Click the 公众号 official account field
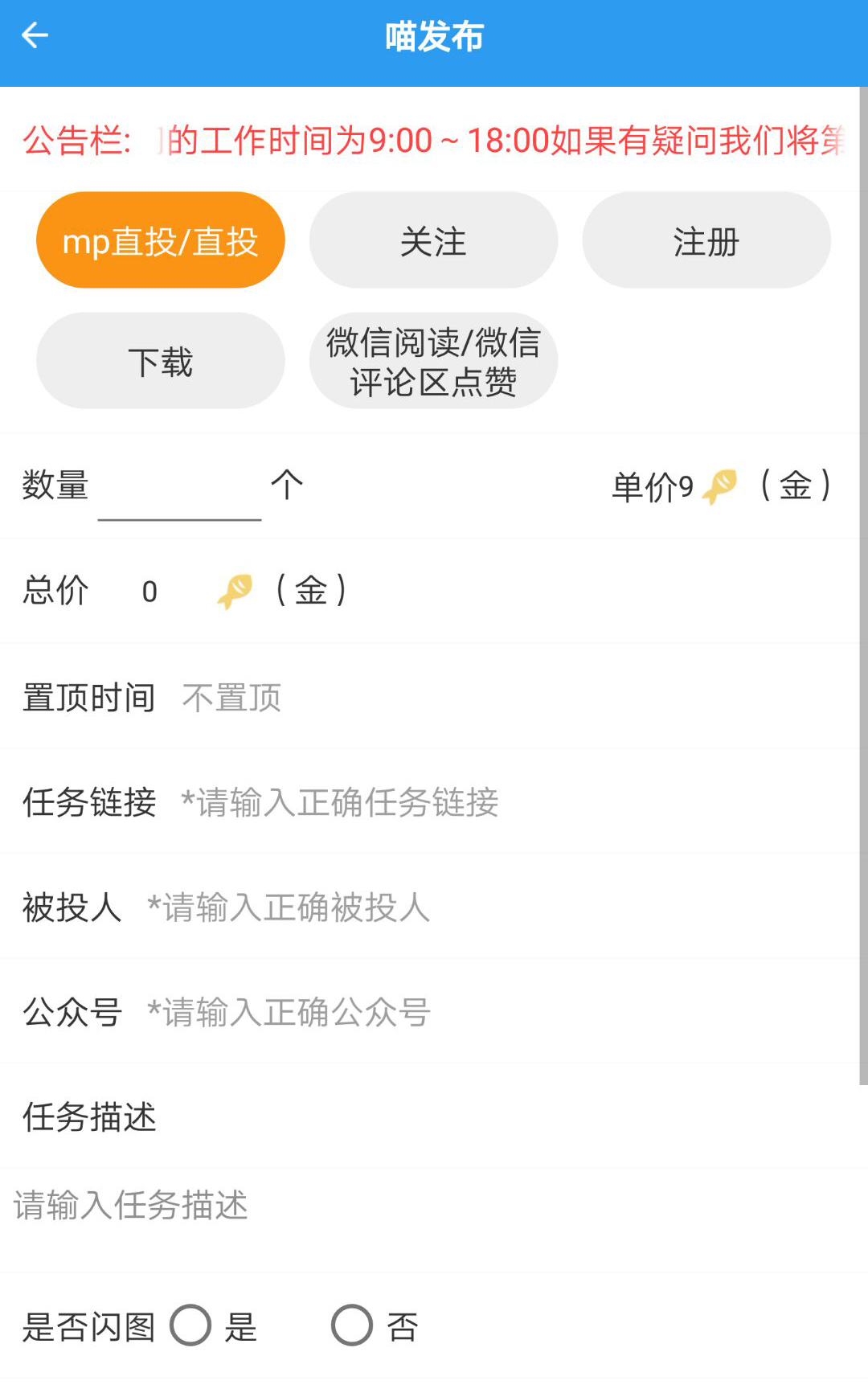 pos(287,1012)
